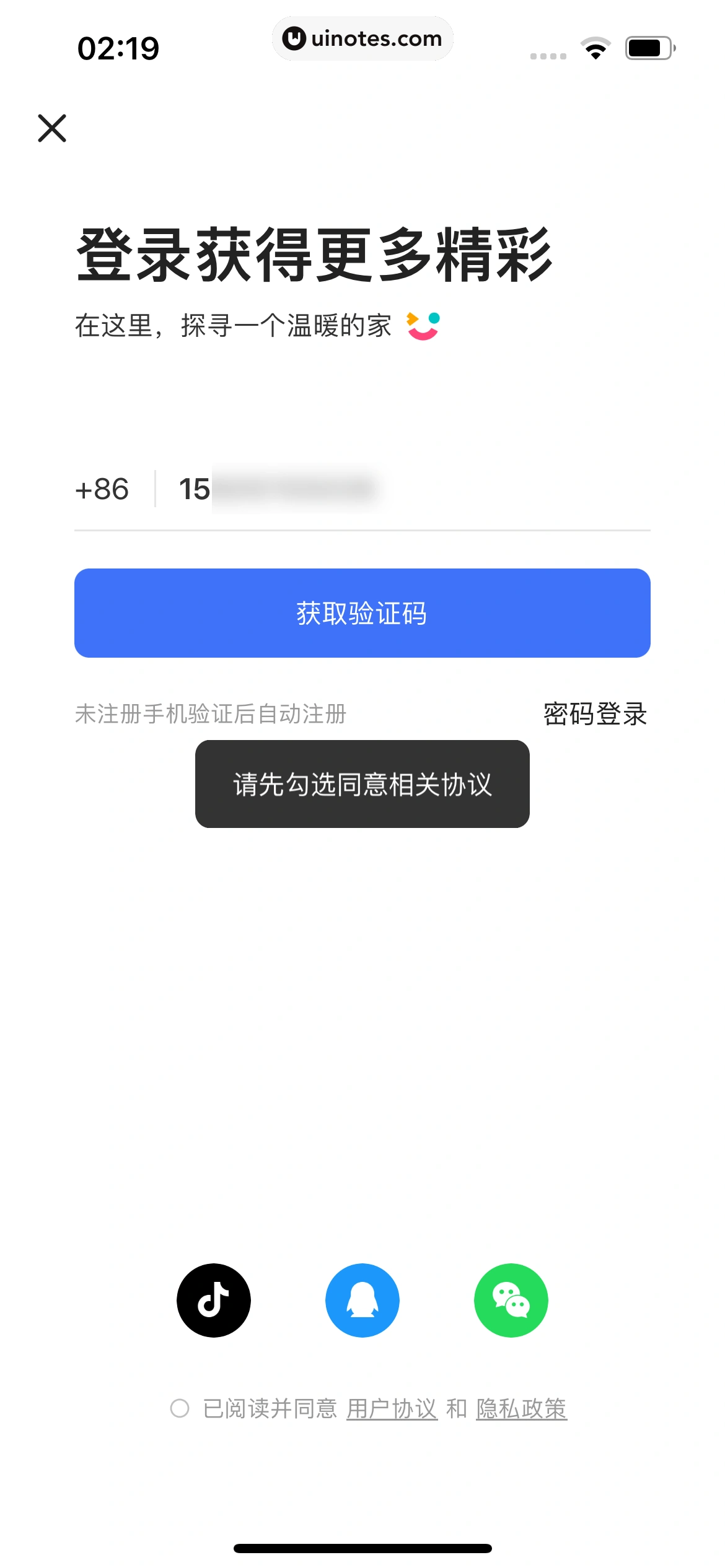Image resolution: width=725 pixels, height=1568 pixels.
Task: Dismiss login sheet with X
Action: (52, 129)
